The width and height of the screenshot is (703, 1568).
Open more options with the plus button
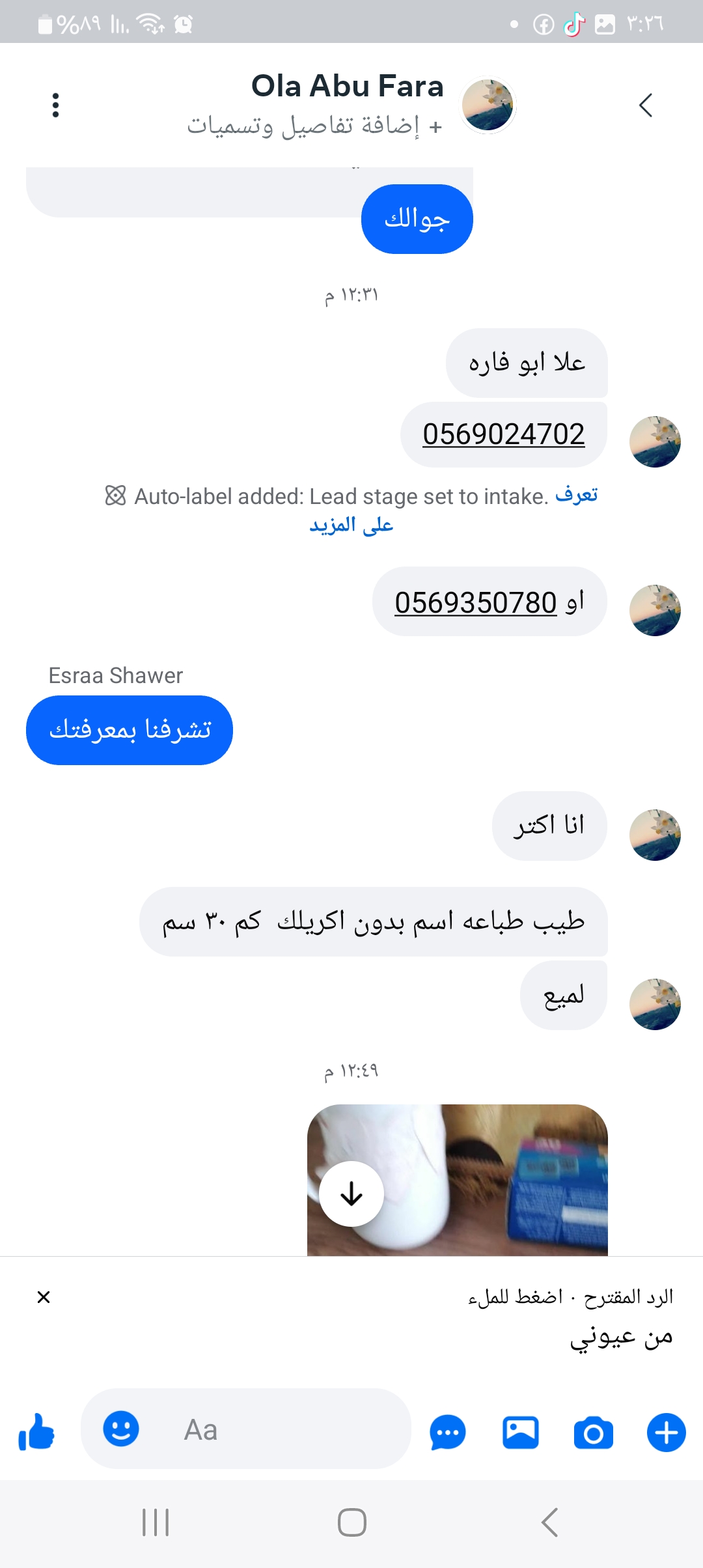click(666, 1433)
